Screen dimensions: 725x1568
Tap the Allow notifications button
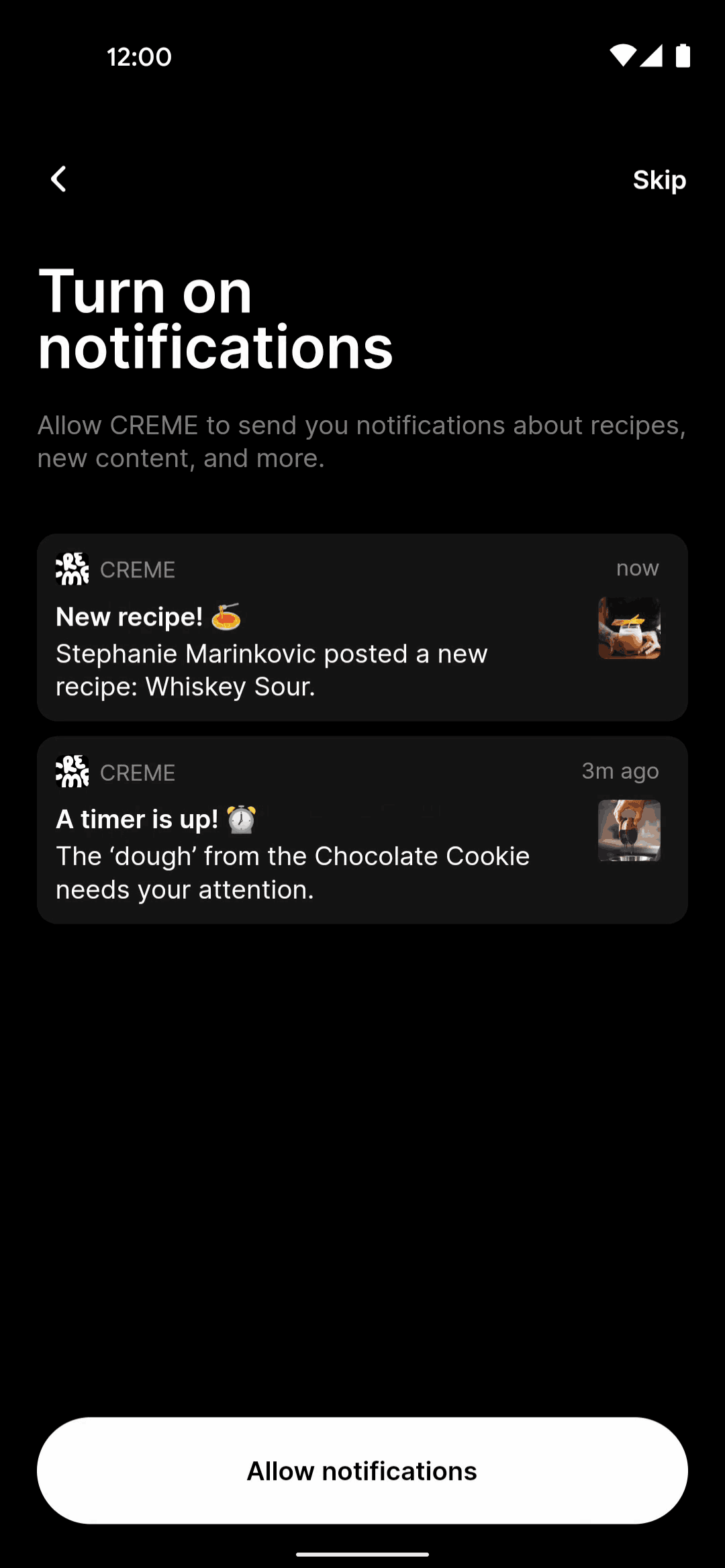click(x=362, y=1470)
